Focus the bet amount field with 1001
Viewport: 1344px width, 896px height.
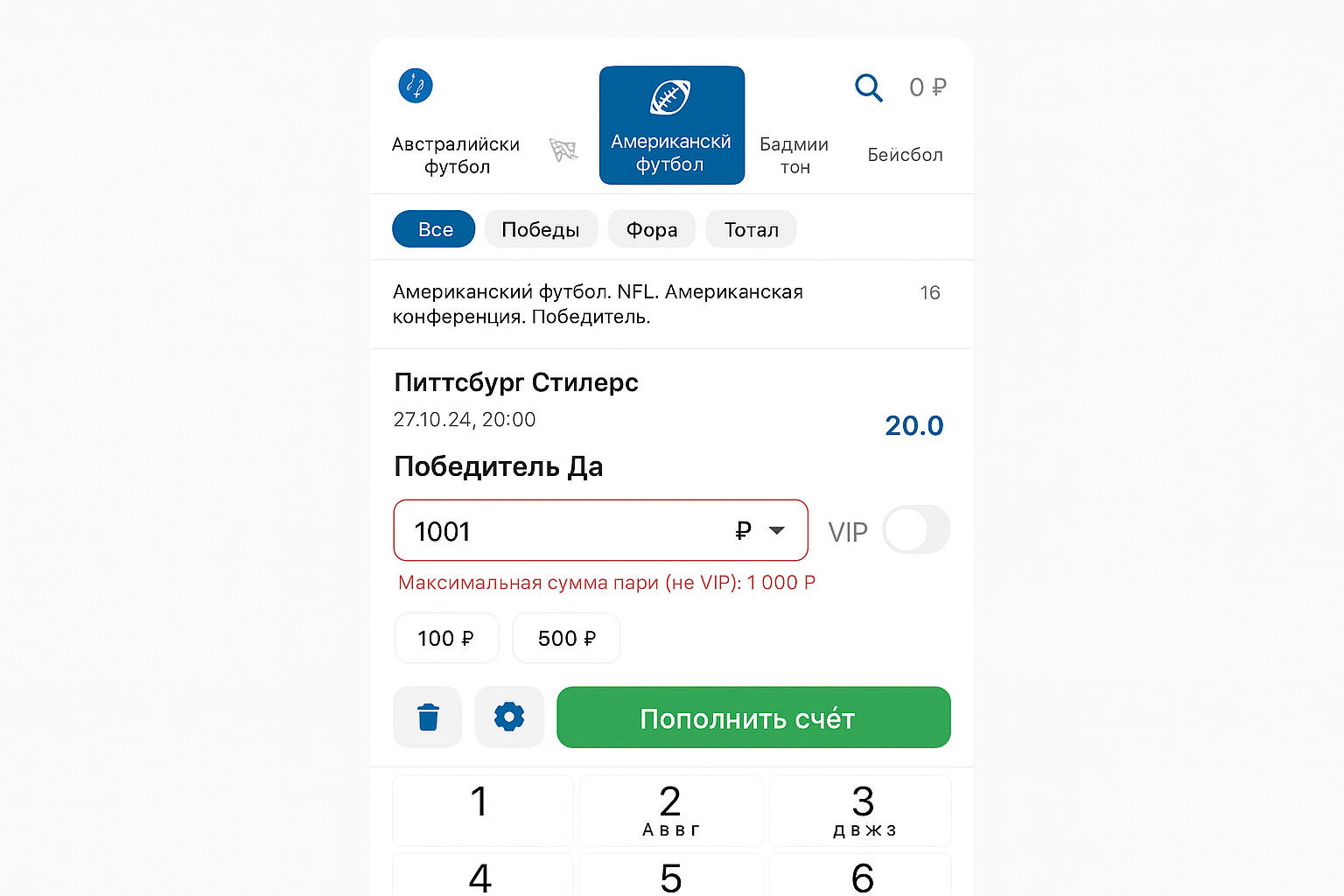560,531
